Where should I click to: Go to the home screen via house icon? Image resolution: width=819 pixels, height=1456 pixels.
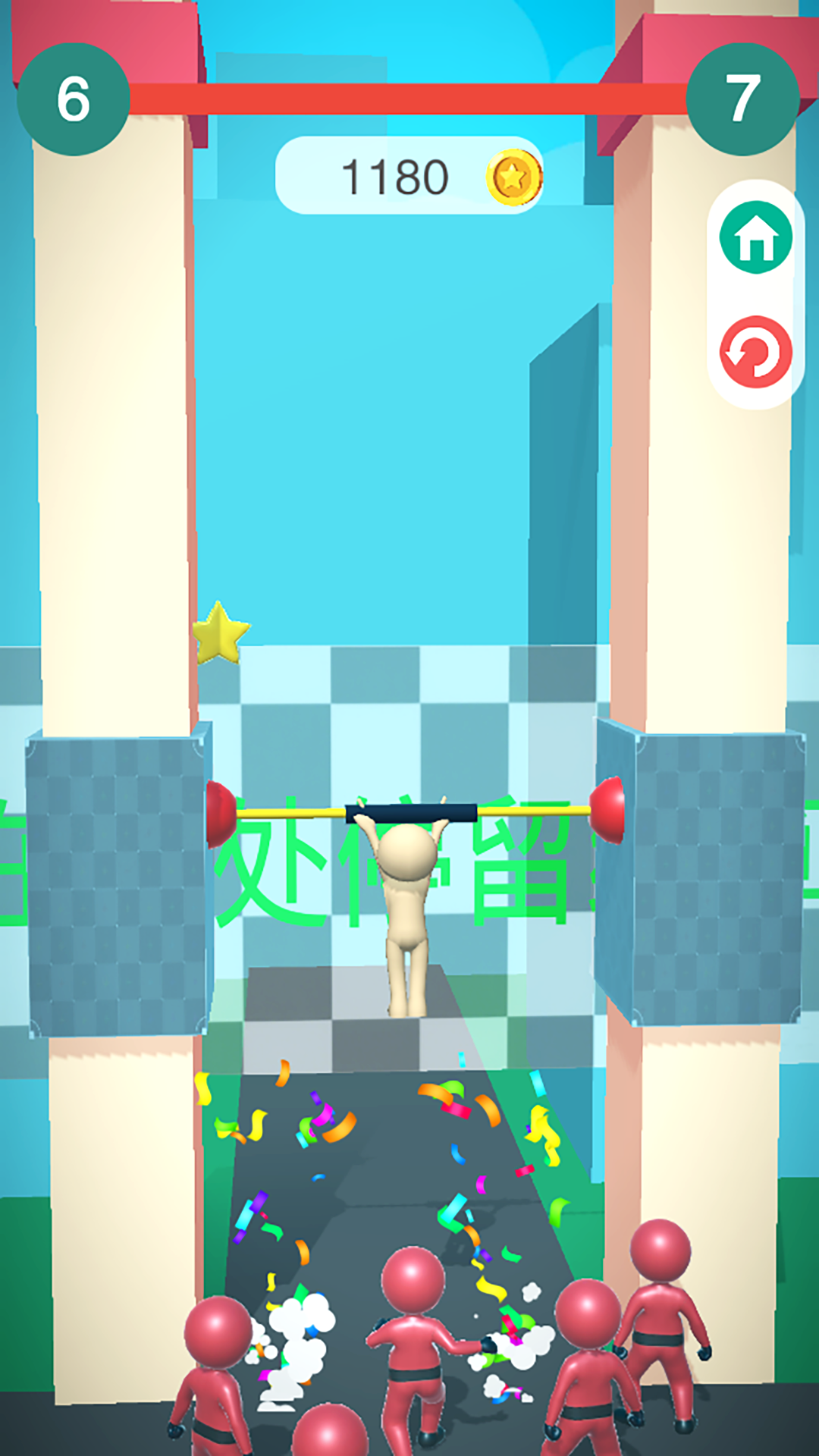(755, 237)
